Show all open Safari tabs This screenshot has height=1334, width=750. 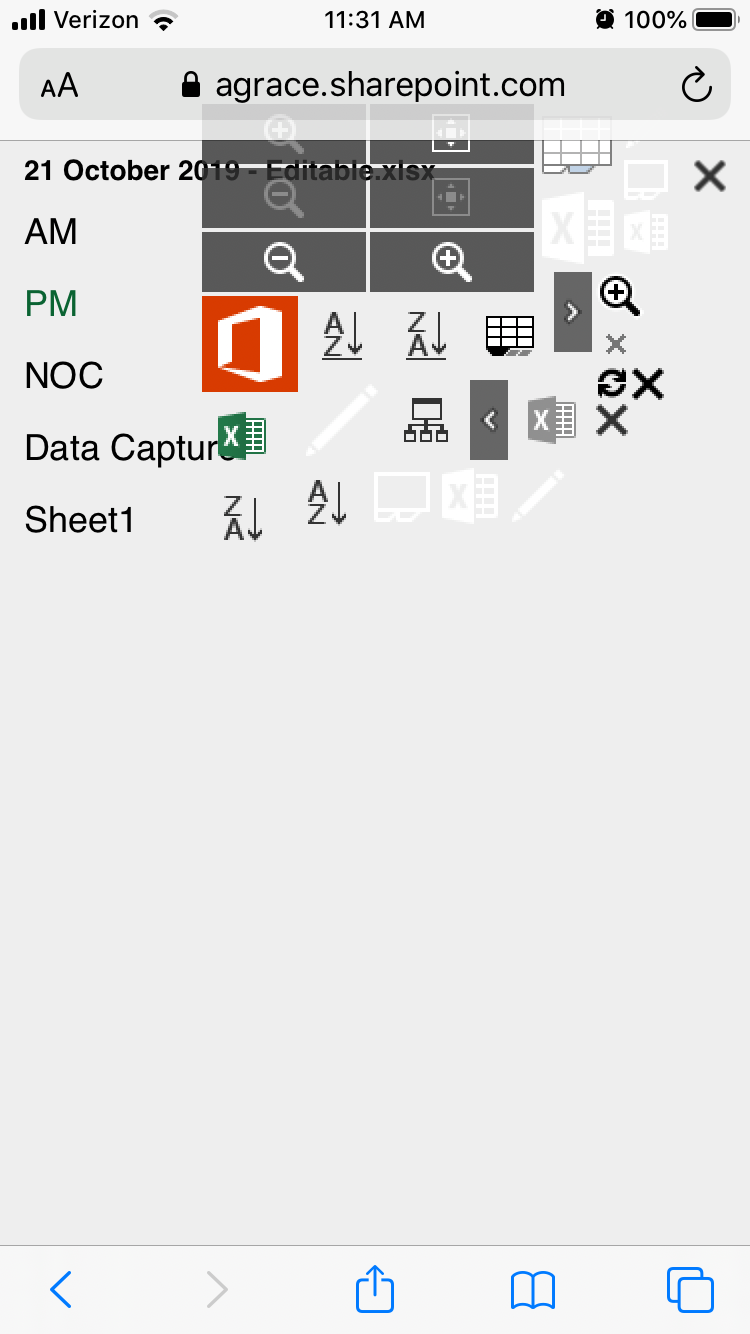coord(689,1289)
